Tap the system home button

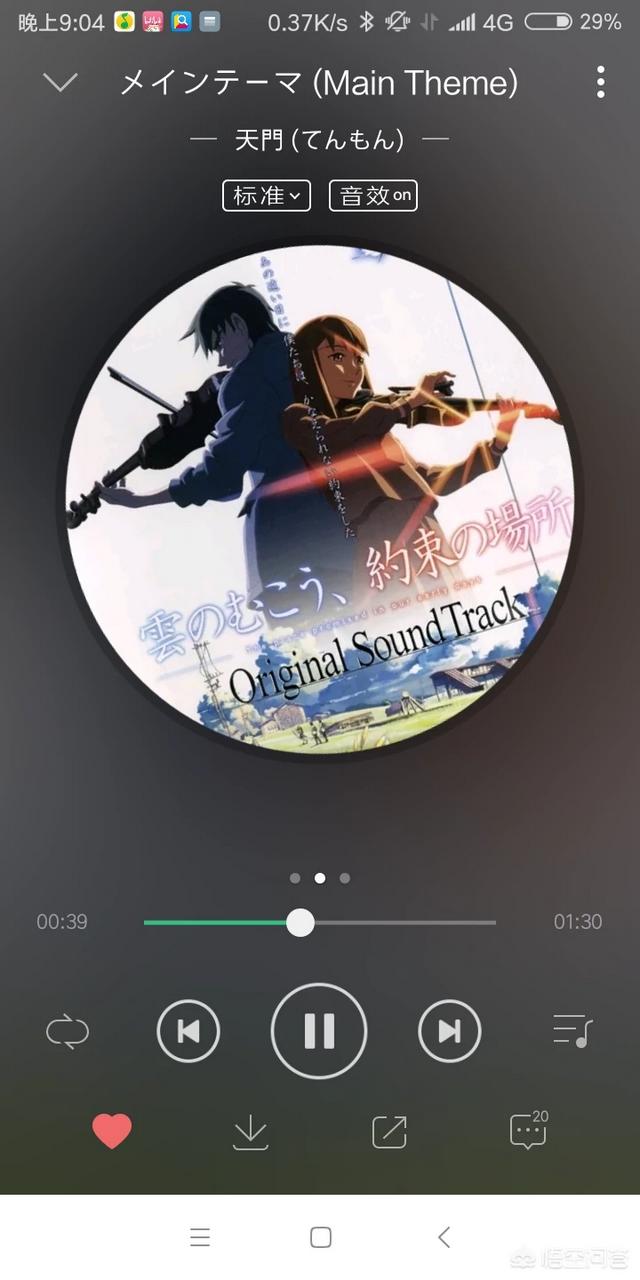(320, 1237)
